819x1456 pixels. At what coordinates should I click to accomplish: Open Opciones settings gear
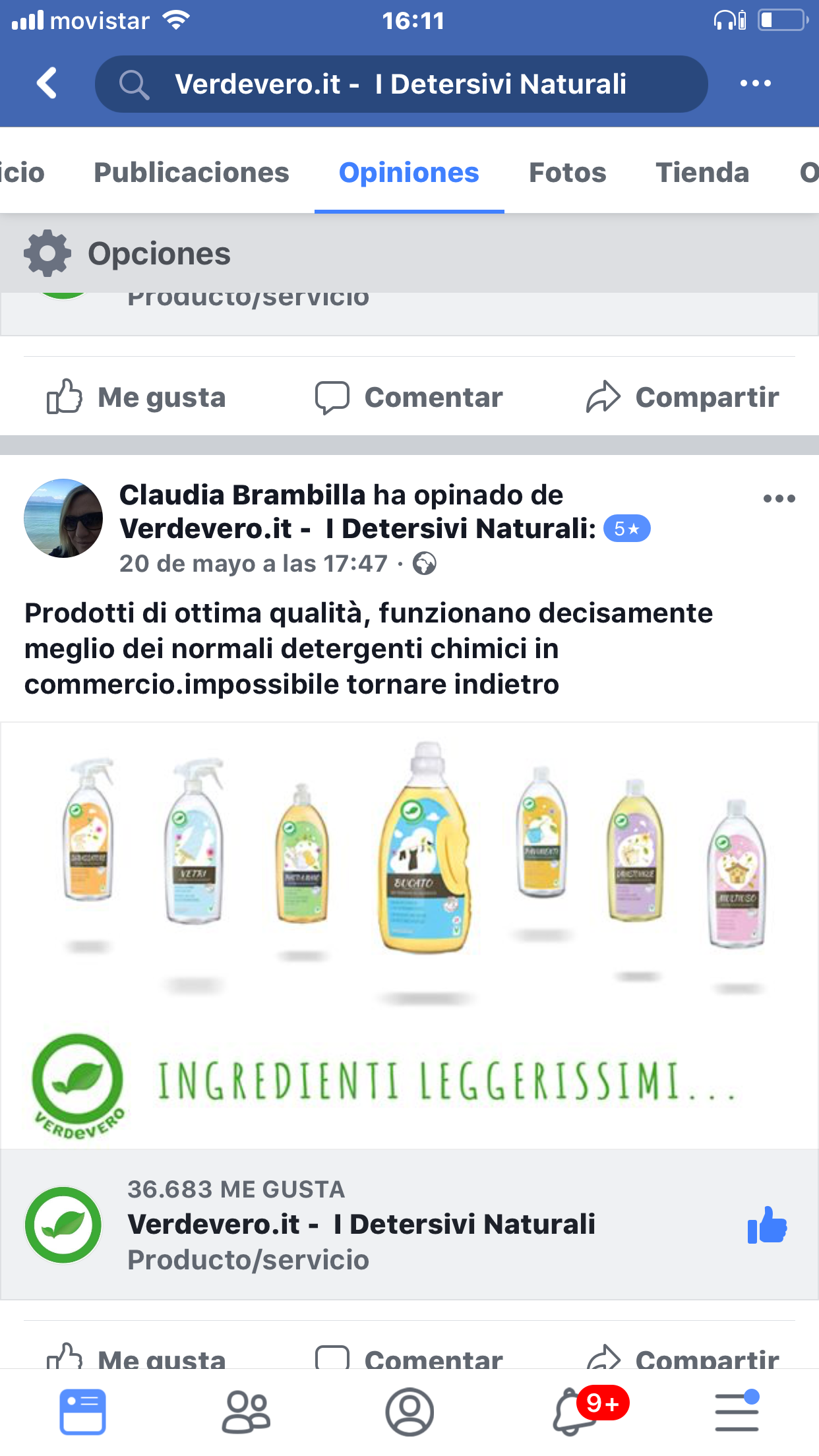point(47,253)
